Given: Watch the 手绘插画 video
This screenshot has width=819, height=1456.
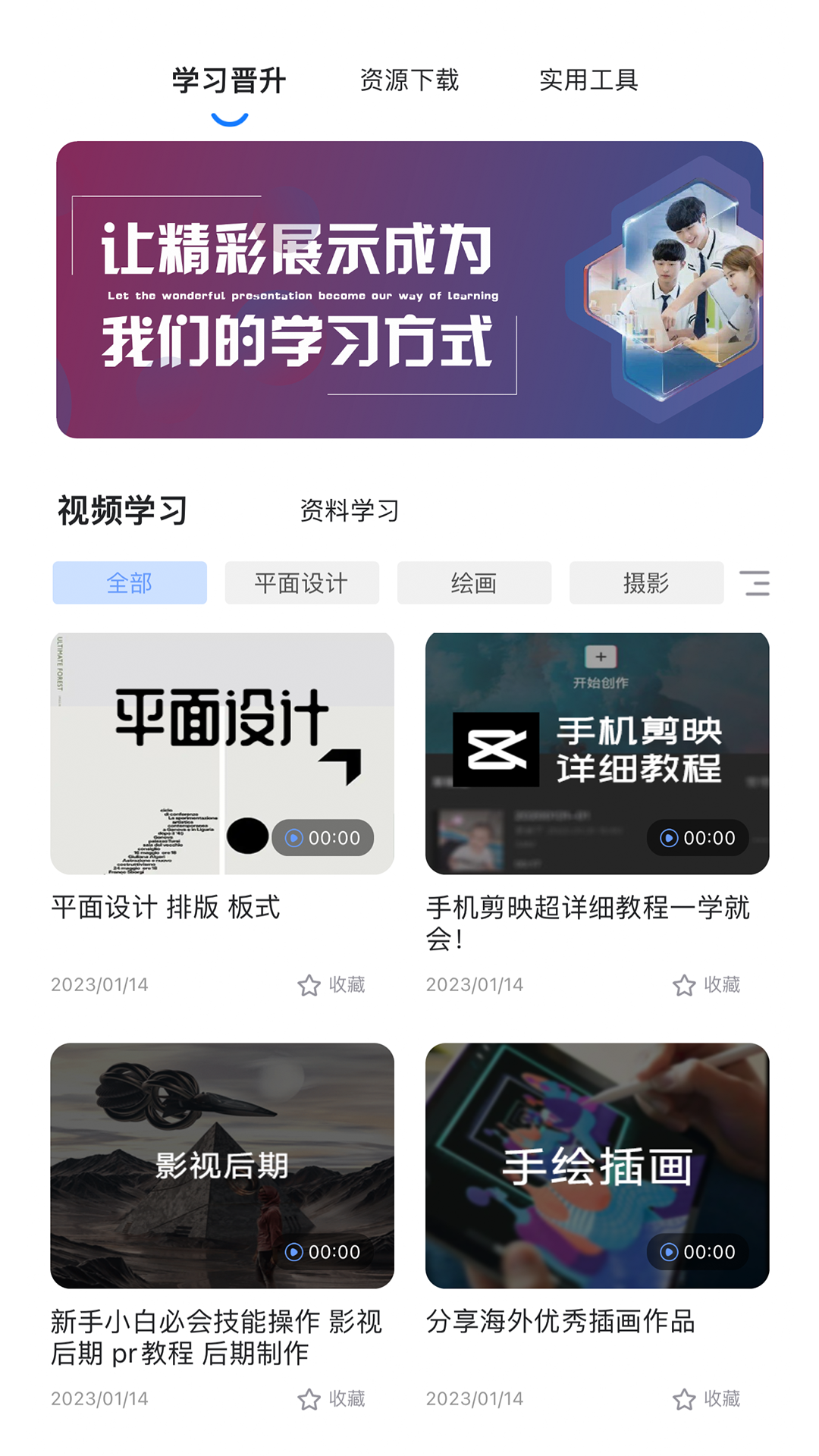Looking at the screenshot, I should tap(598, 1166).
